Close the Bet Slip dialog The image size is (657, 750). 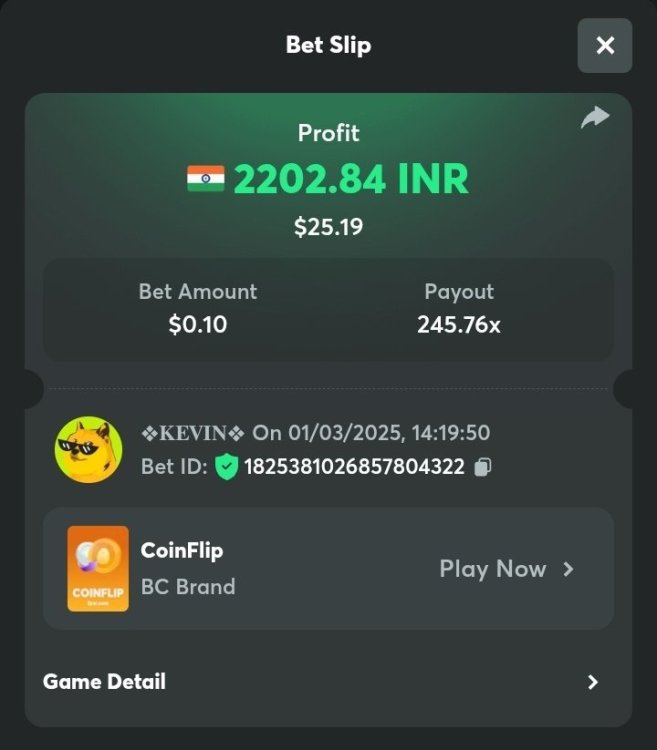pyautogui.click(x=604, y=45)
